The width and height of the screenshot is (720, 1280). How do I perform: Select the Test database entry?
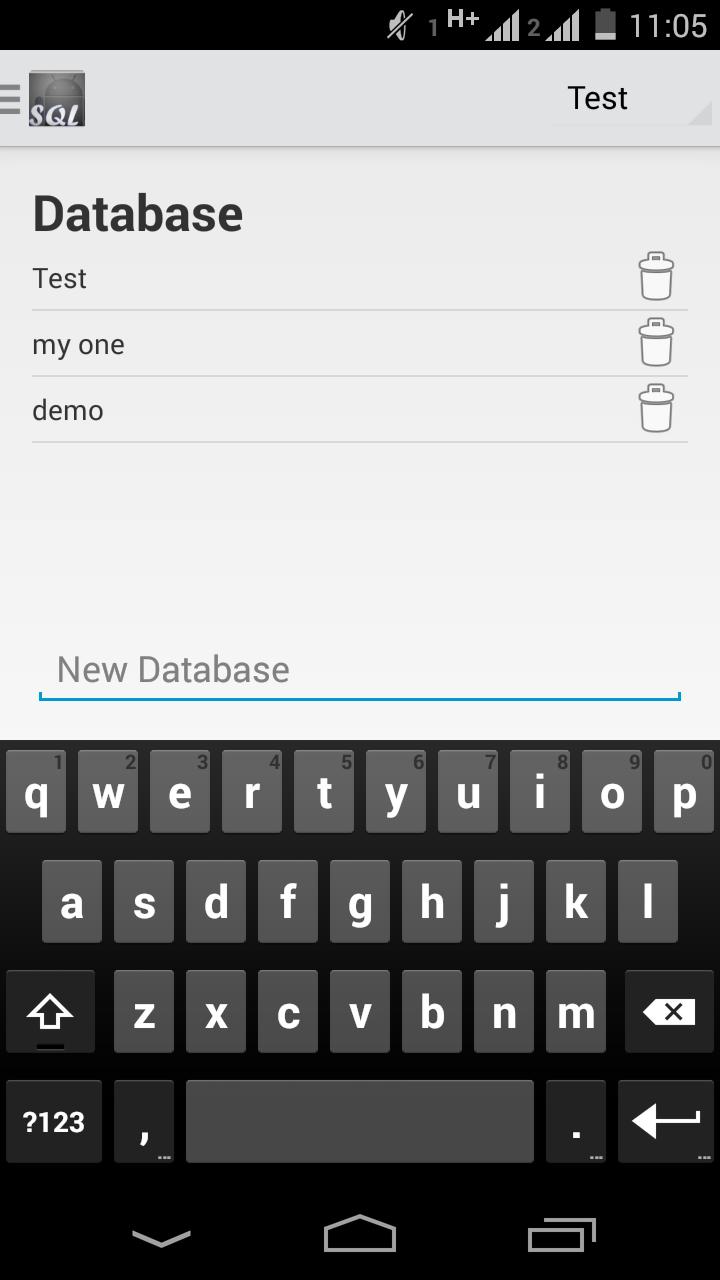[200, 278]
